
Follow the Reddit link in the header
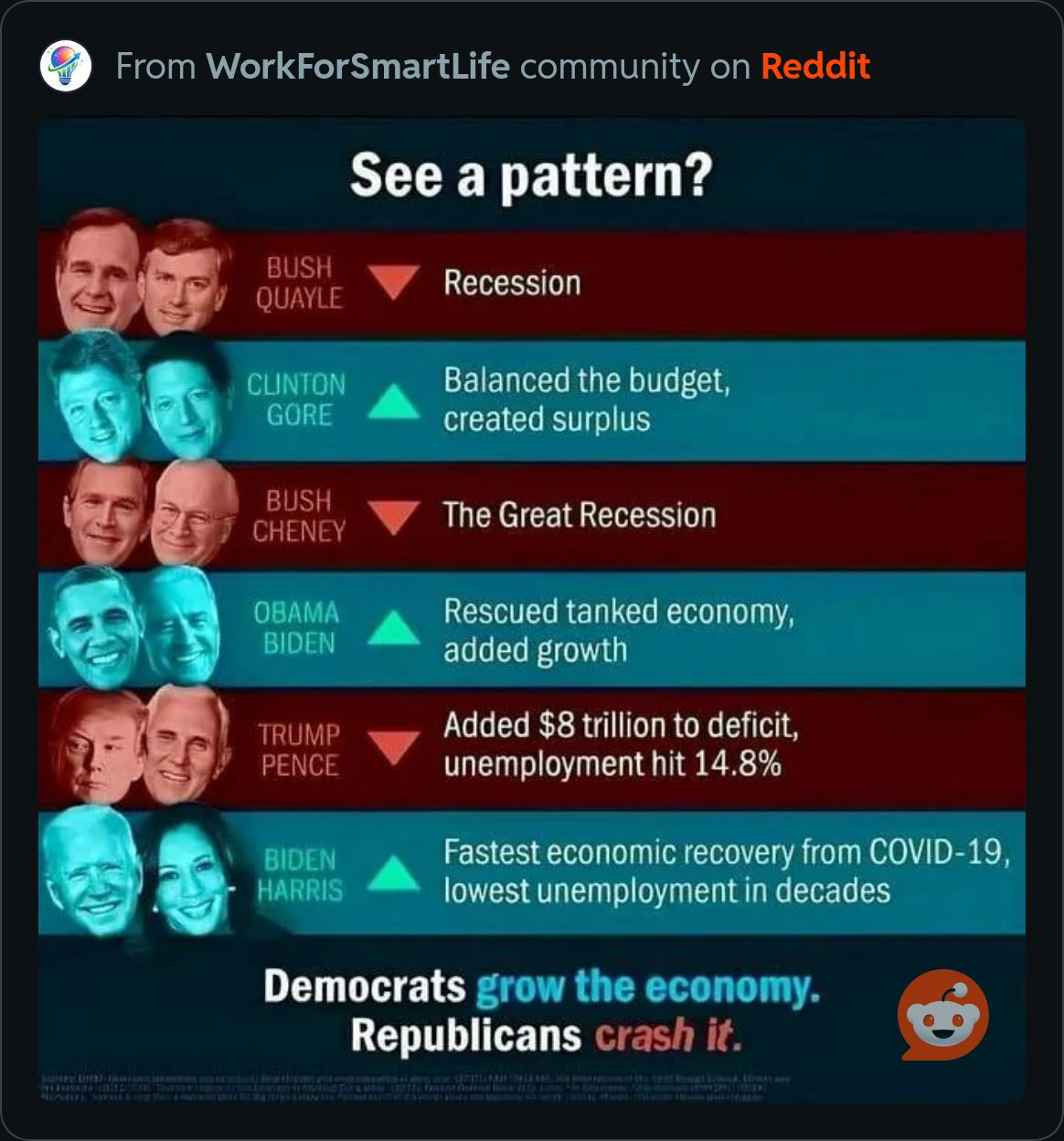coord(815,67)
